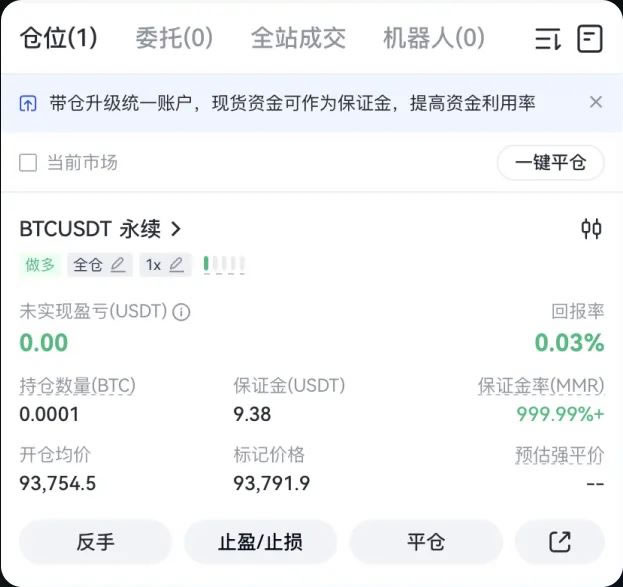Open the candlestick chart for BTCUSDT

(591, 229)
